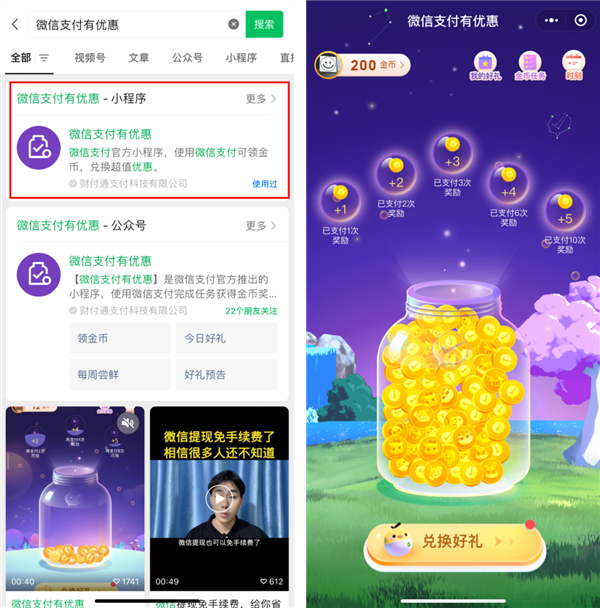Viewport: 600px width, 608px height.
Task: Tap the green 搜索 button
Action: tap(264, 23)
